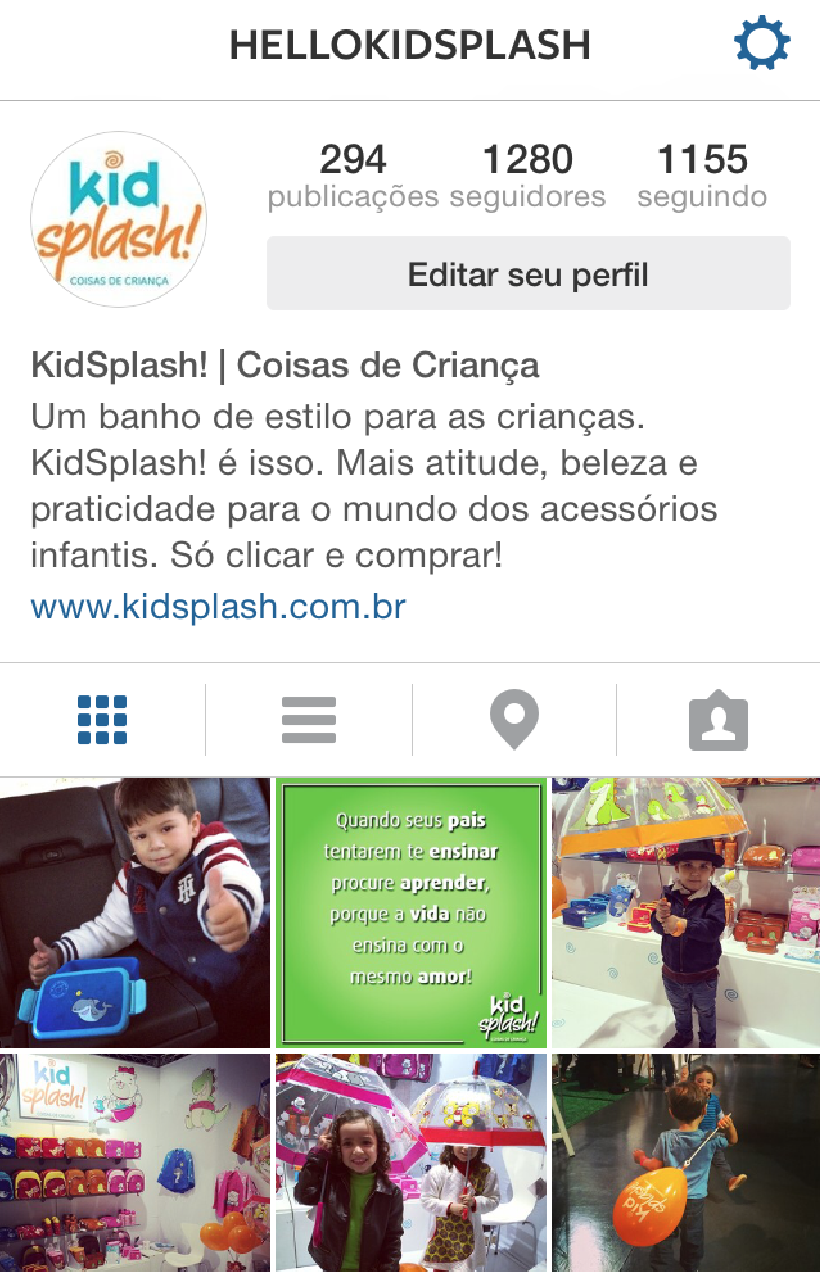Tap the KidSplash profile picture

click(x=118, y=219)
